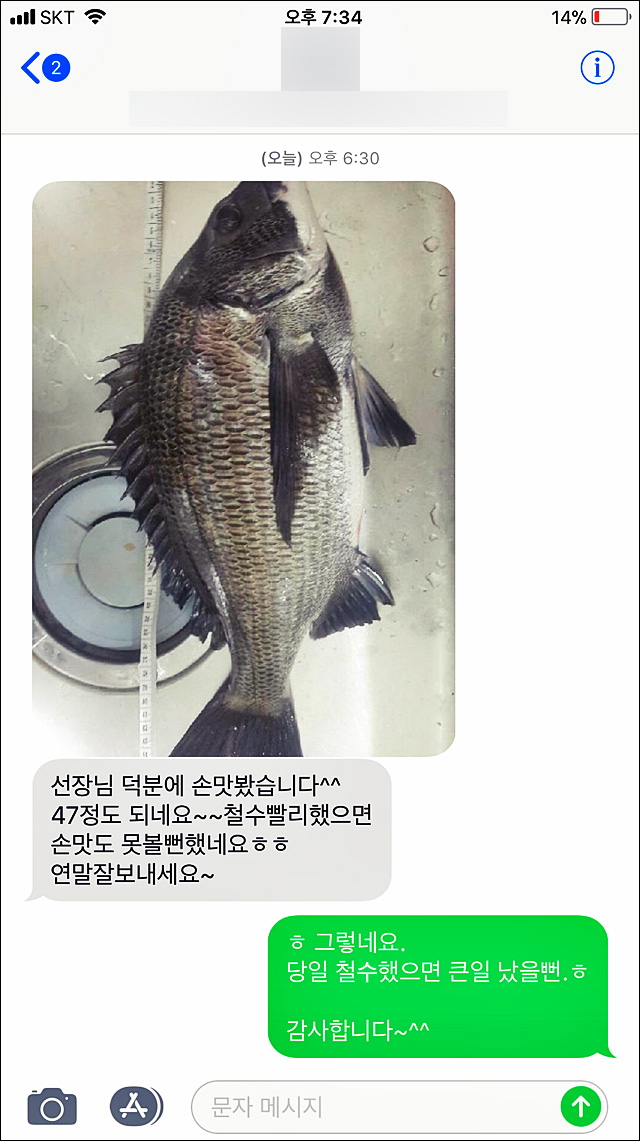Go back to the message list
Image resolution: width=640 pixels, height=1143 pixels.
43,68
